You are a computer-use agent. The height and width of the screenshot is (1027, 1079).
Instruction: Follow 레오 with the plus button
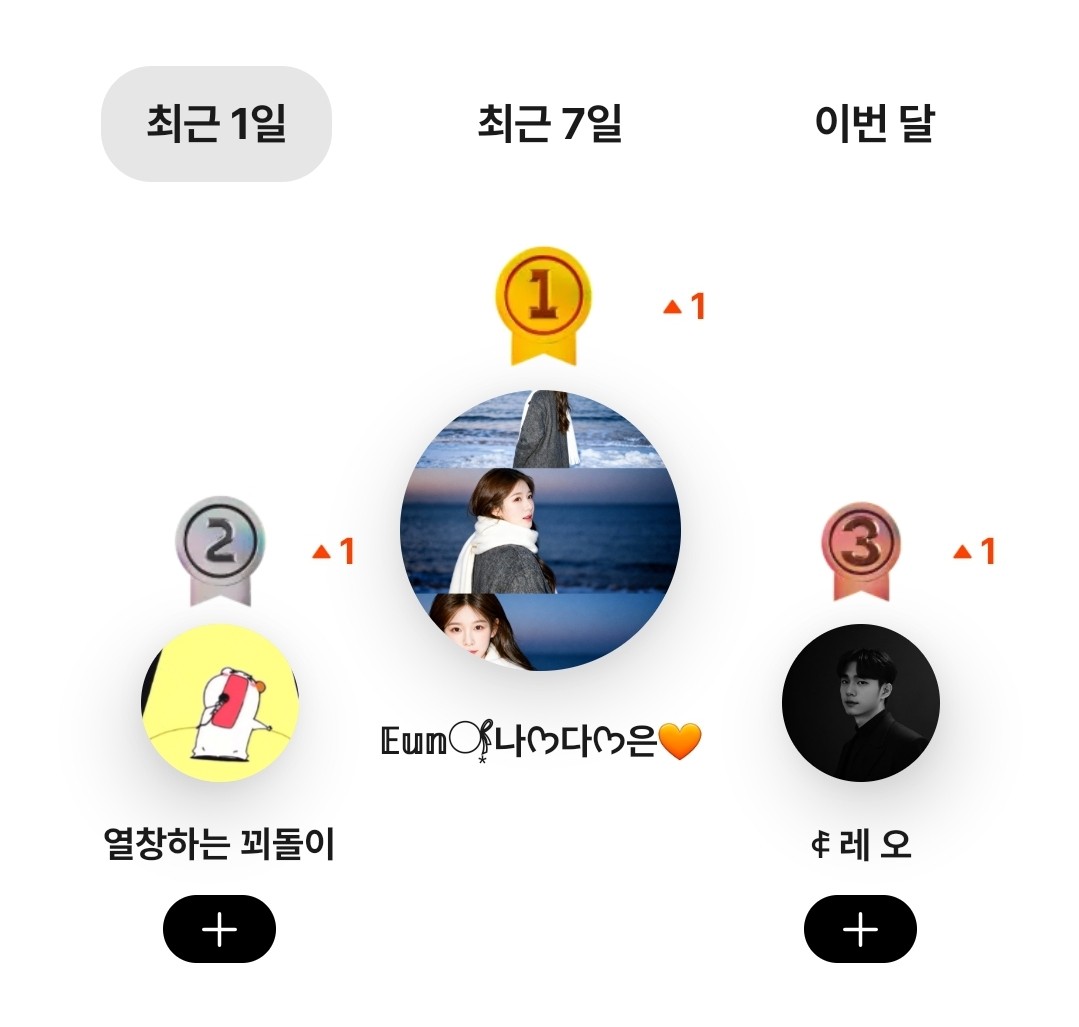[x=860, y=929]
